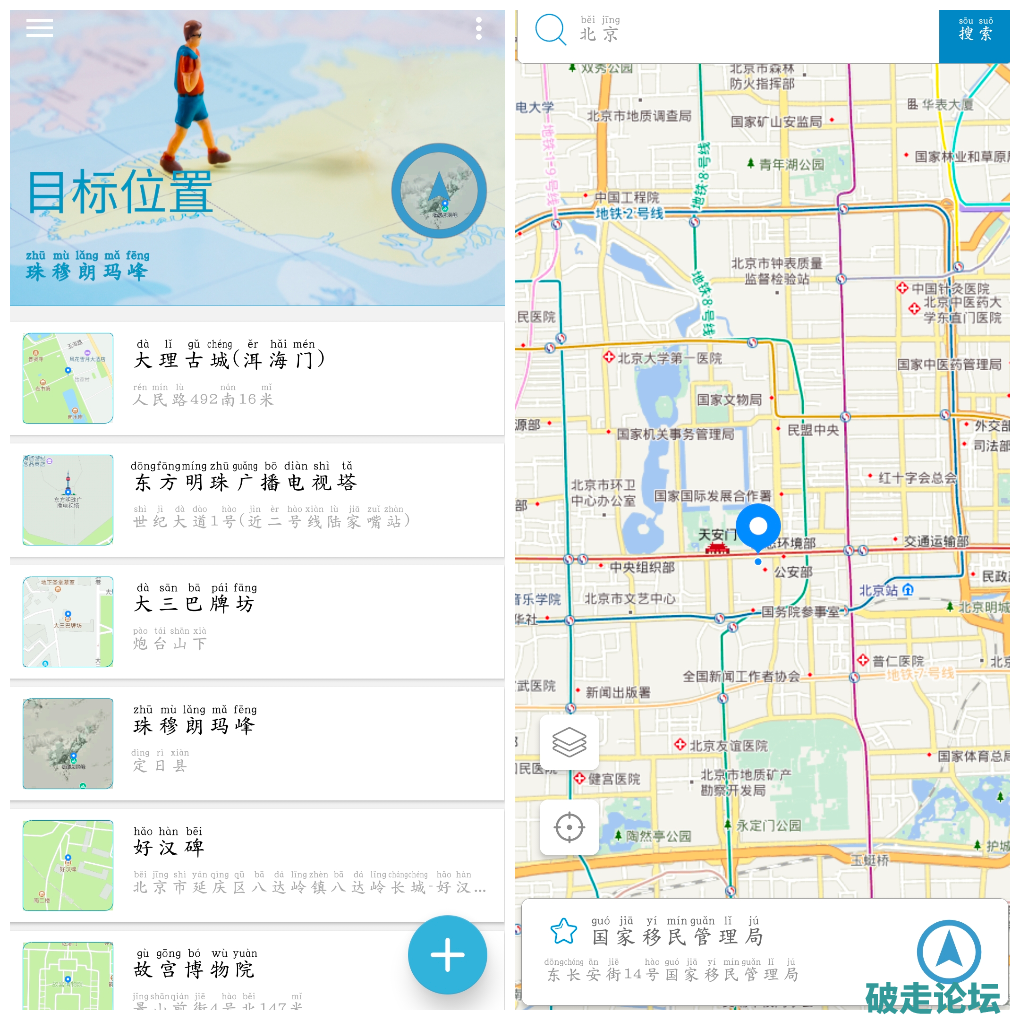1020x1020 pixels.
Task: Add a new location with the plus button
Action: point(447,955)
